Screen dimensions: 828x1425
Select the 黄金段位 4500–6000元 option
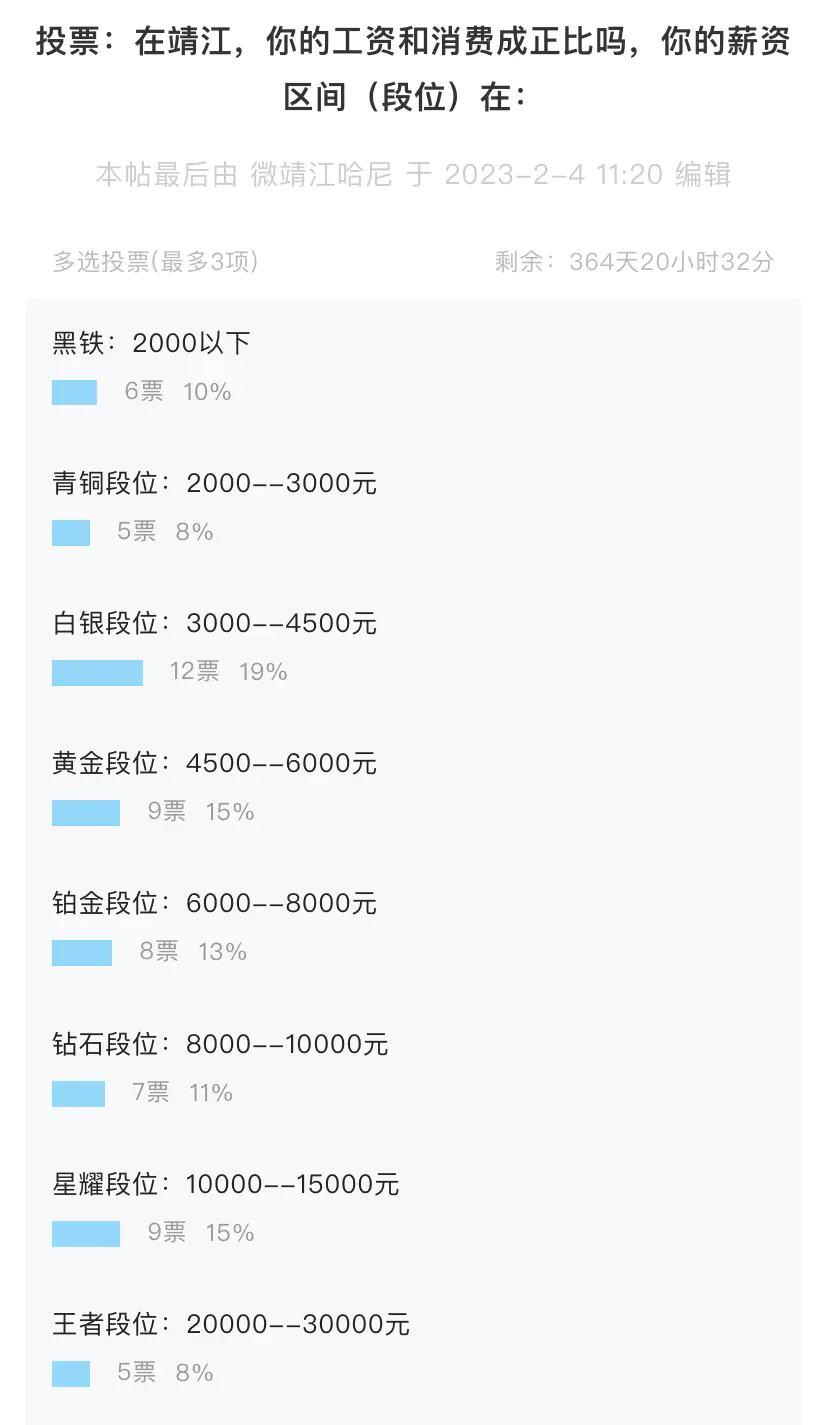click(x=214, y=762)
